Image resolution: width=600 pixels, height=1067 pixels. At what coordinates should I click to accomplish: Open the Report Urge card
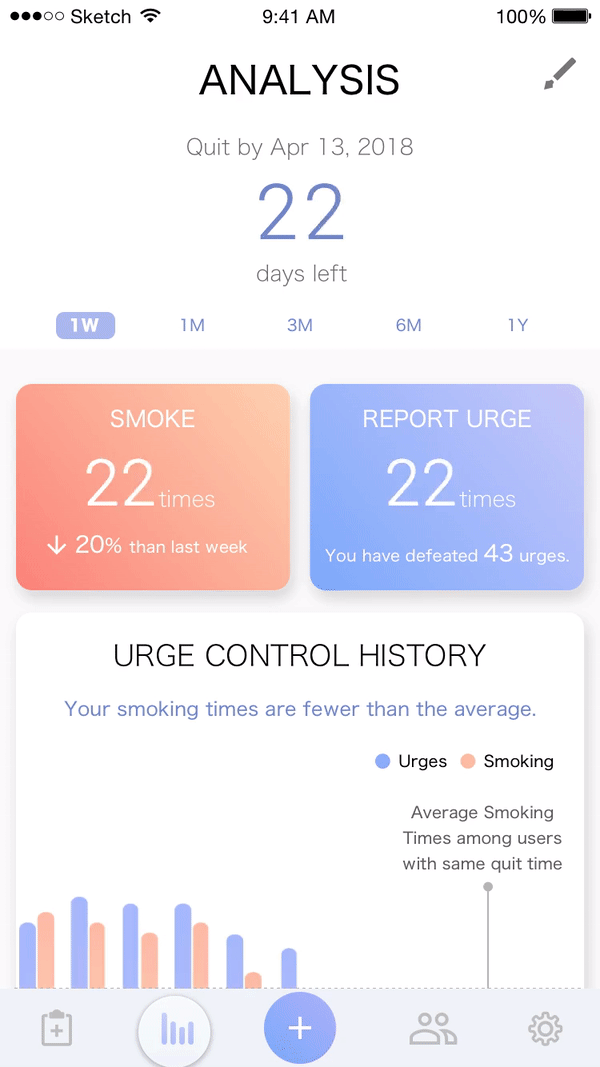447,487
